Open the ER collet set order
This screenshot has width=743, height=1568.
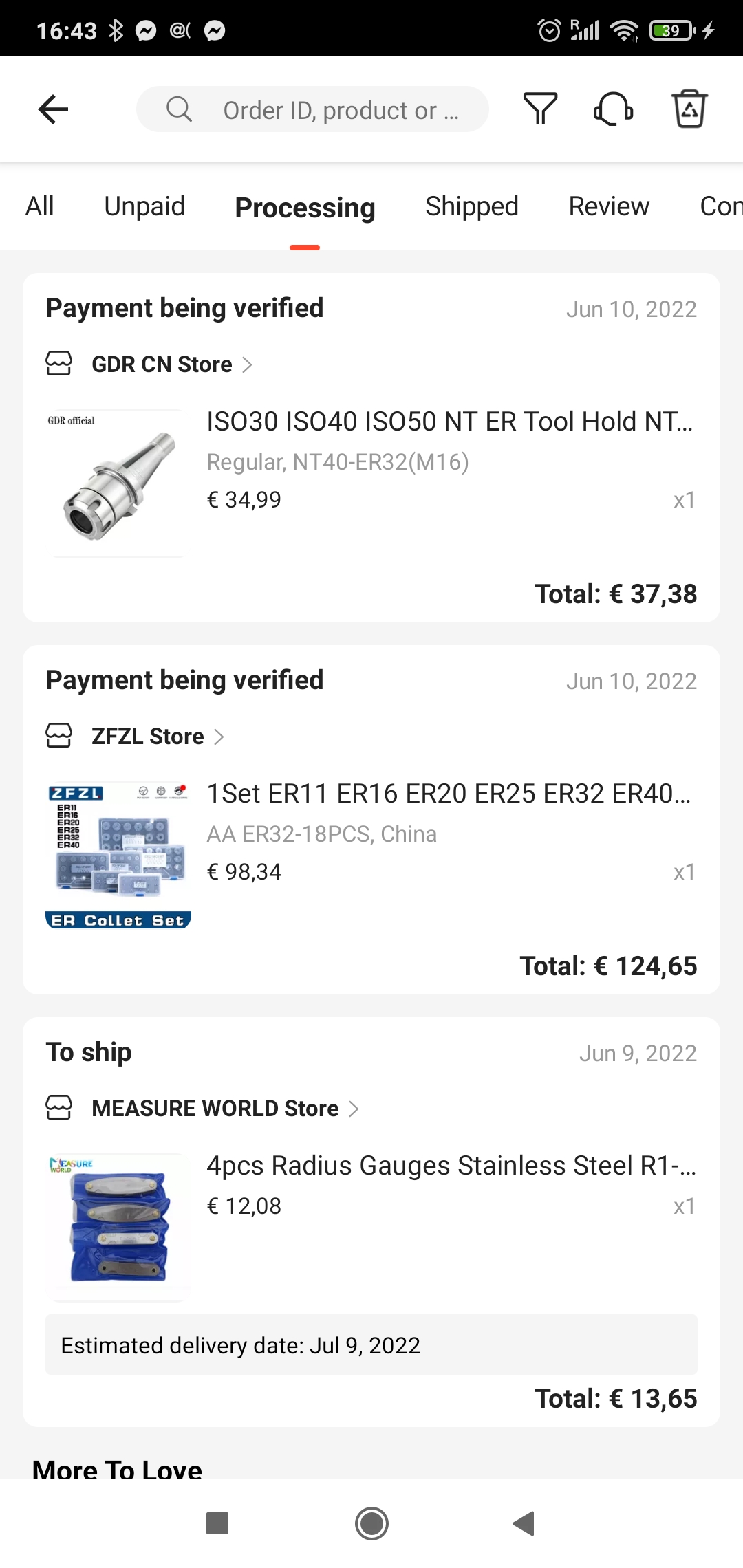point(449,794)
